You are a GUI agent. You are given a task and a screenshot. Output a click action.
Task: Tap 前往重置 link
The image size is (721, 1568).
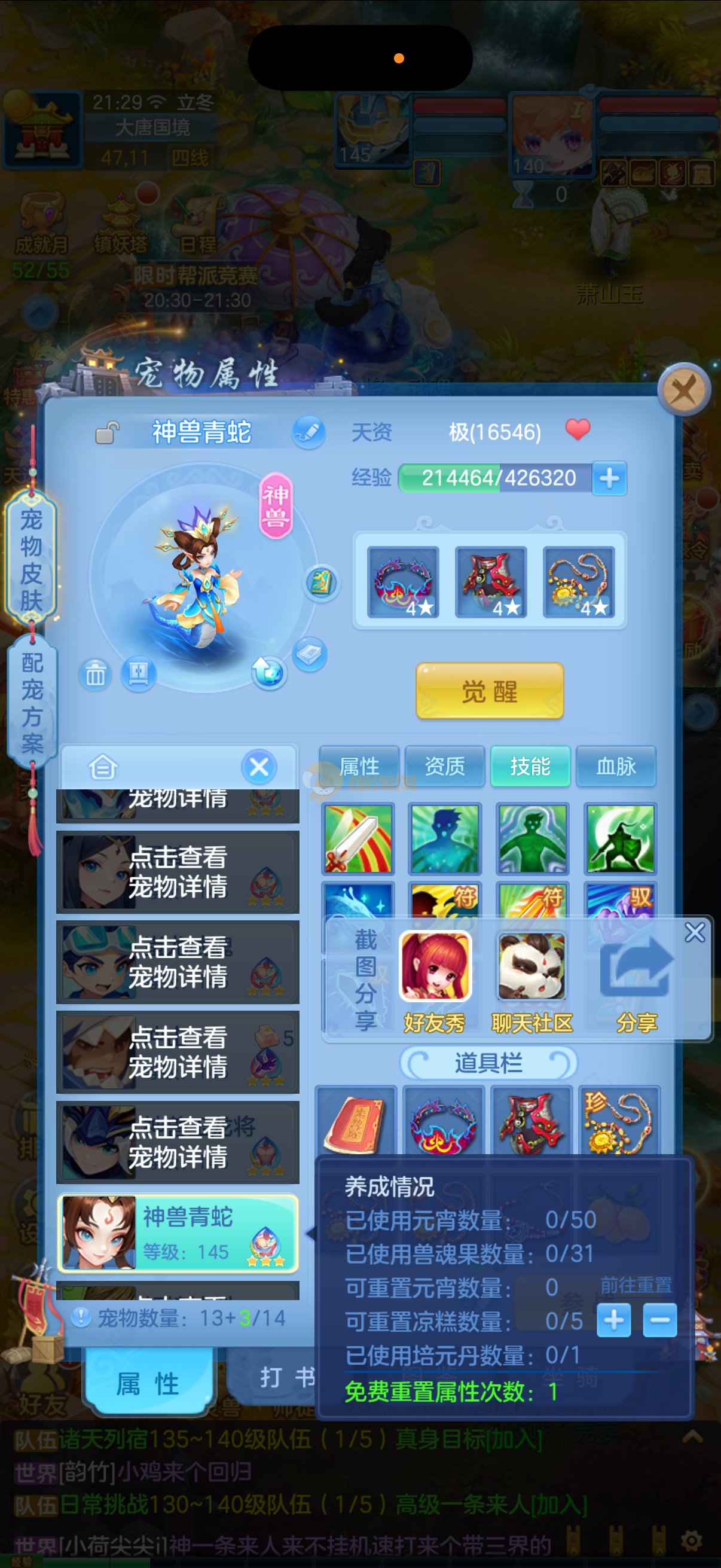[636, 1285]
